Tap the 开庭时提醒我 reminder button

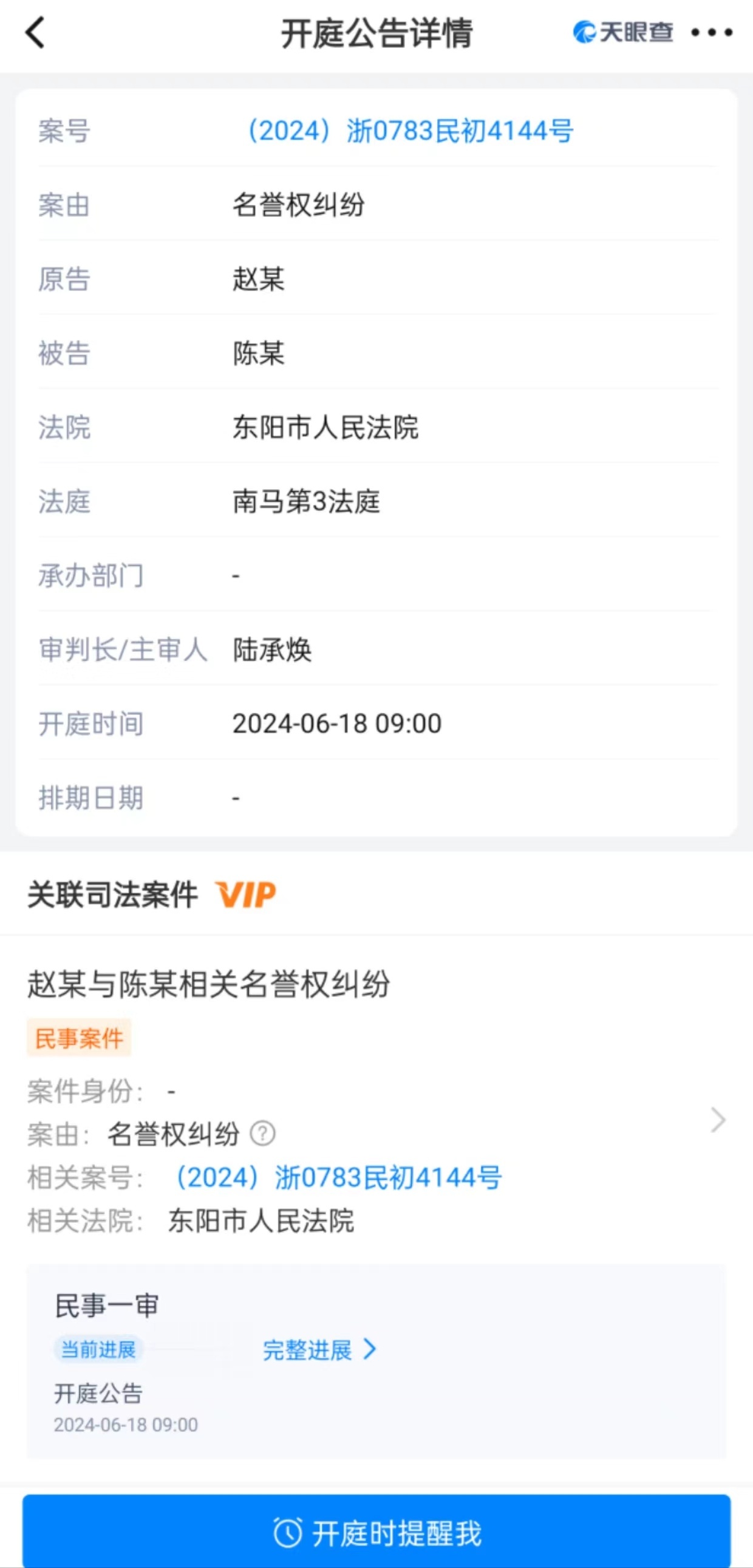[376, 1532]
